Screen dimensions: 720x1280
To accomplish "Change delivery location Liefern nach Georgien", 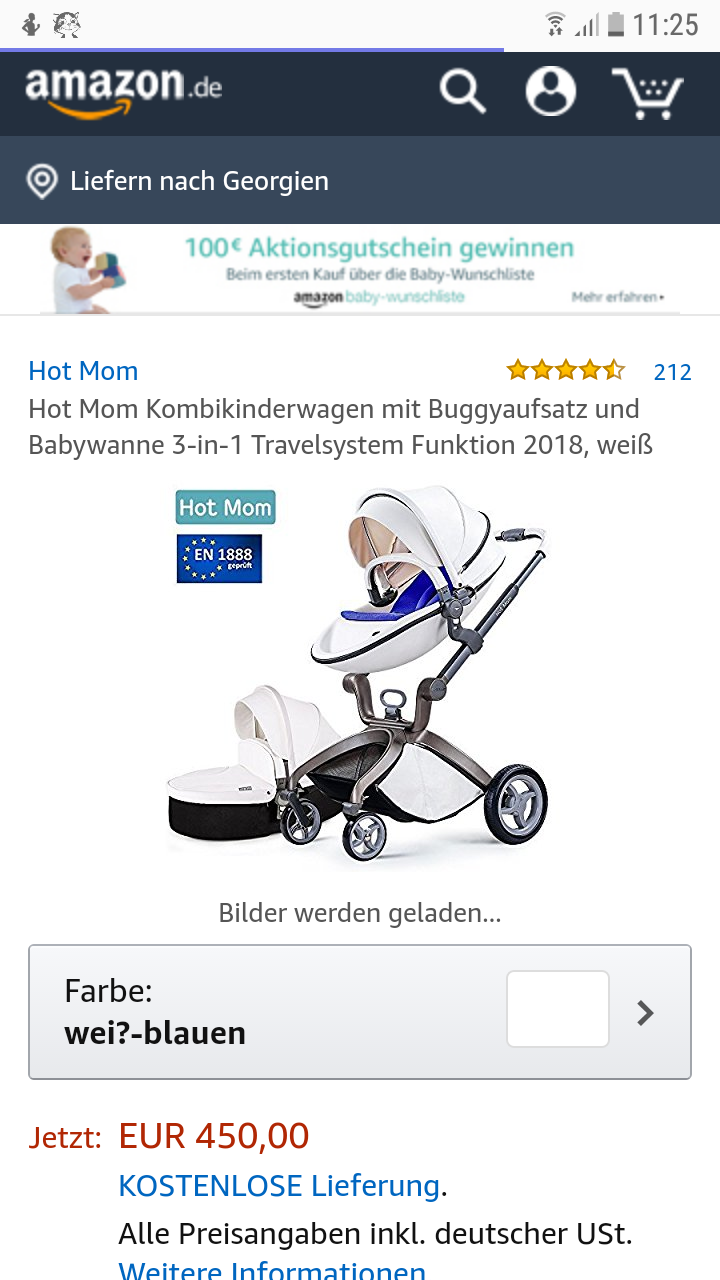I will [x=180, y=181].
